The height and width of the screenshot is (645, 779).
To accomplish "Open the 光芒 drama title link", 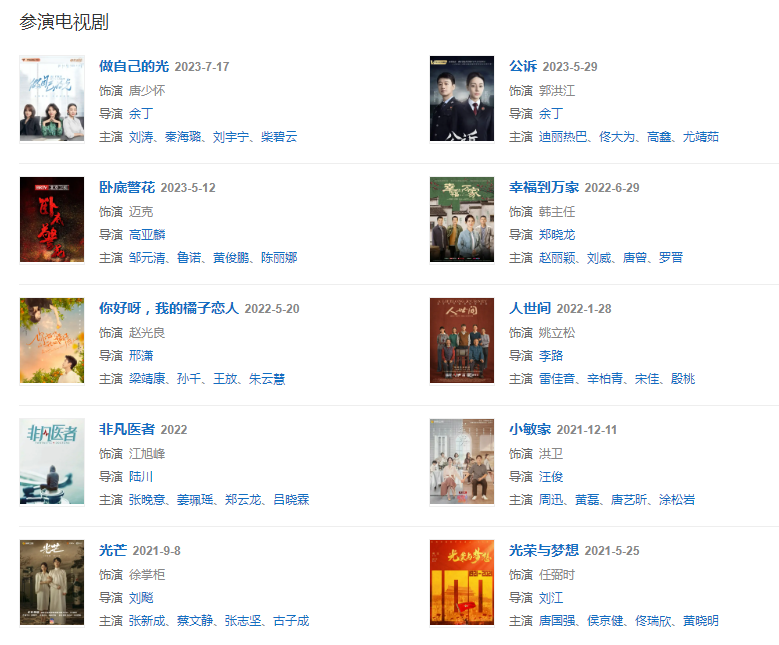I will [x=112, y=550].
